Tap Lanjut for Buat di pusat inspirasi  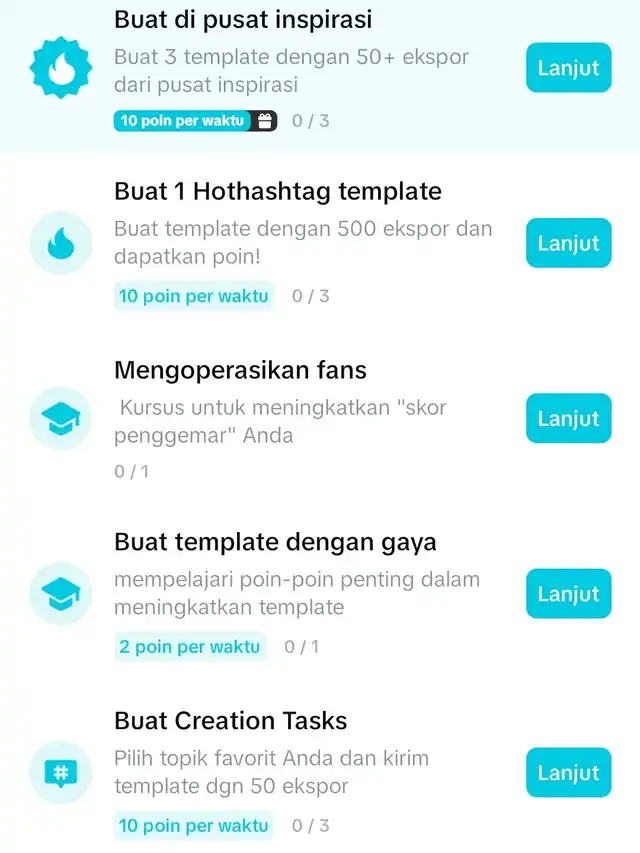(568, 68)
